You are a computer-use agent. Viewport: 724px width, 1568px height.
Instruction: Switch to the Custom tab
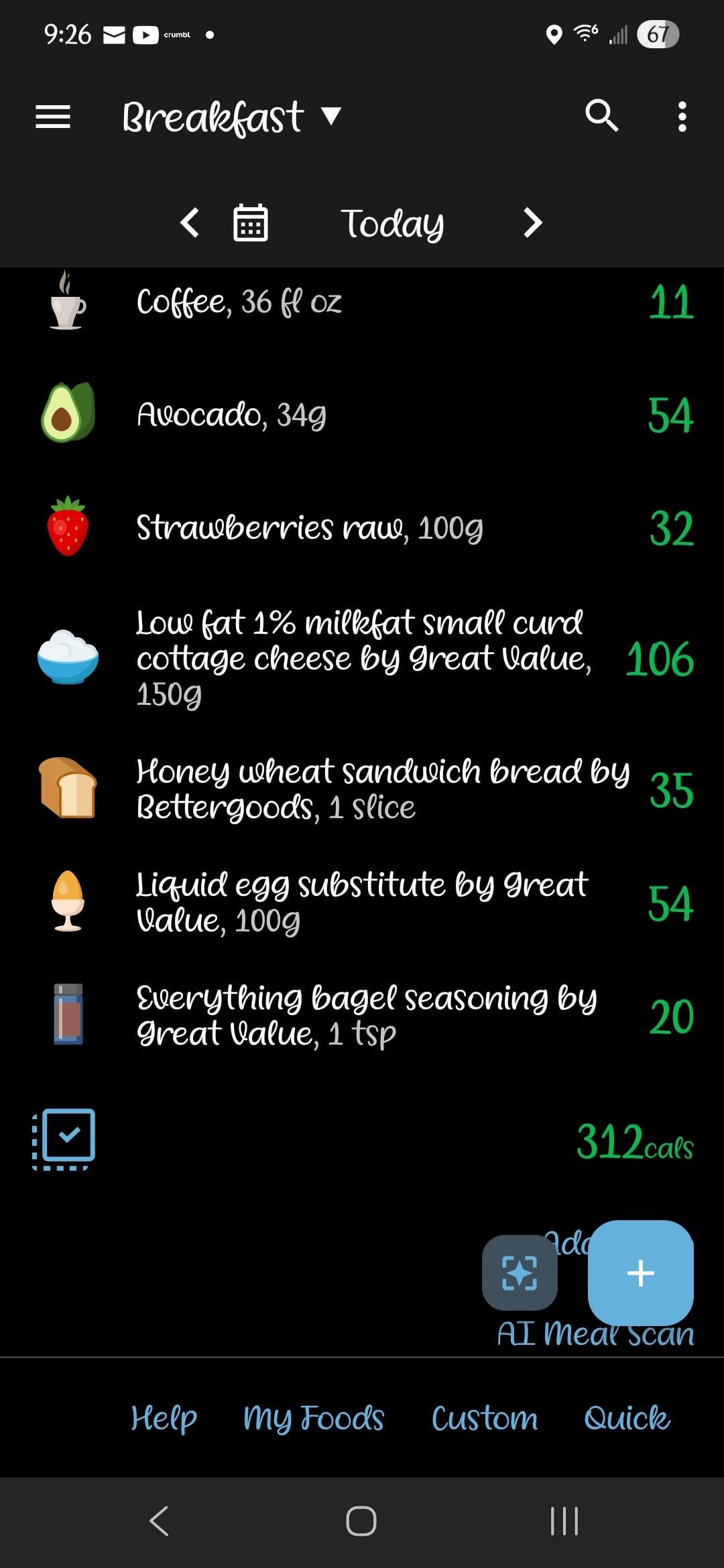(484, 1418)
